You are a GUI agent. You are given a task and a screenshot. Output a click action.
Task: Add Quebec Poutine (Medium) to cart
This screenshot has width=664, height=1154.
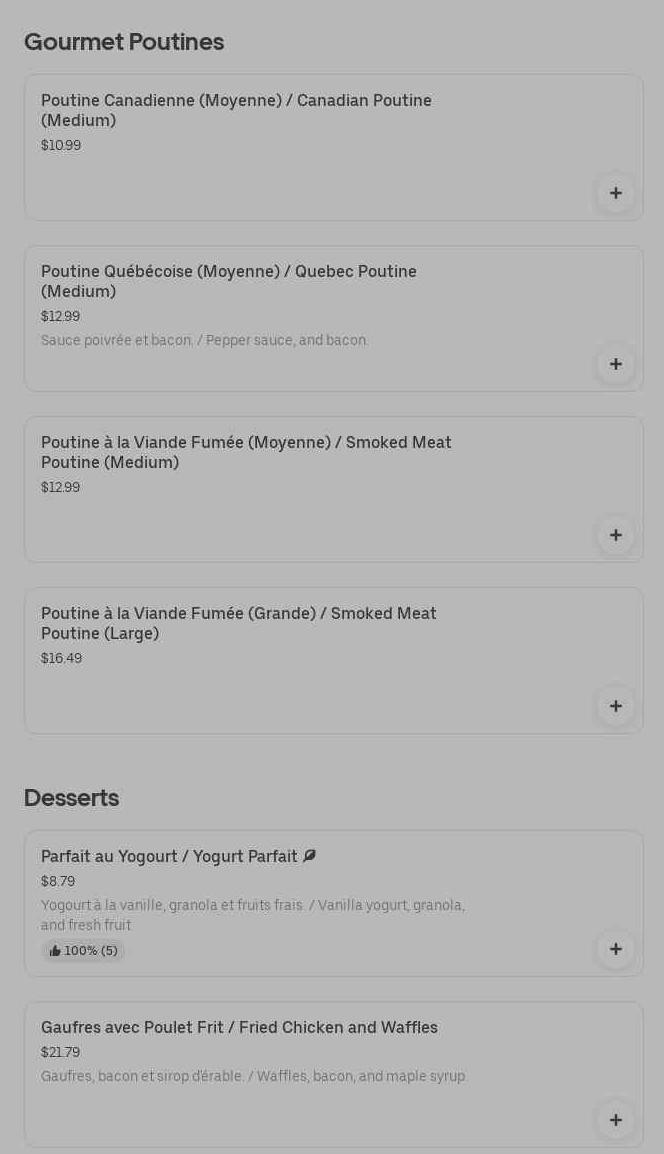click(615, 364)
